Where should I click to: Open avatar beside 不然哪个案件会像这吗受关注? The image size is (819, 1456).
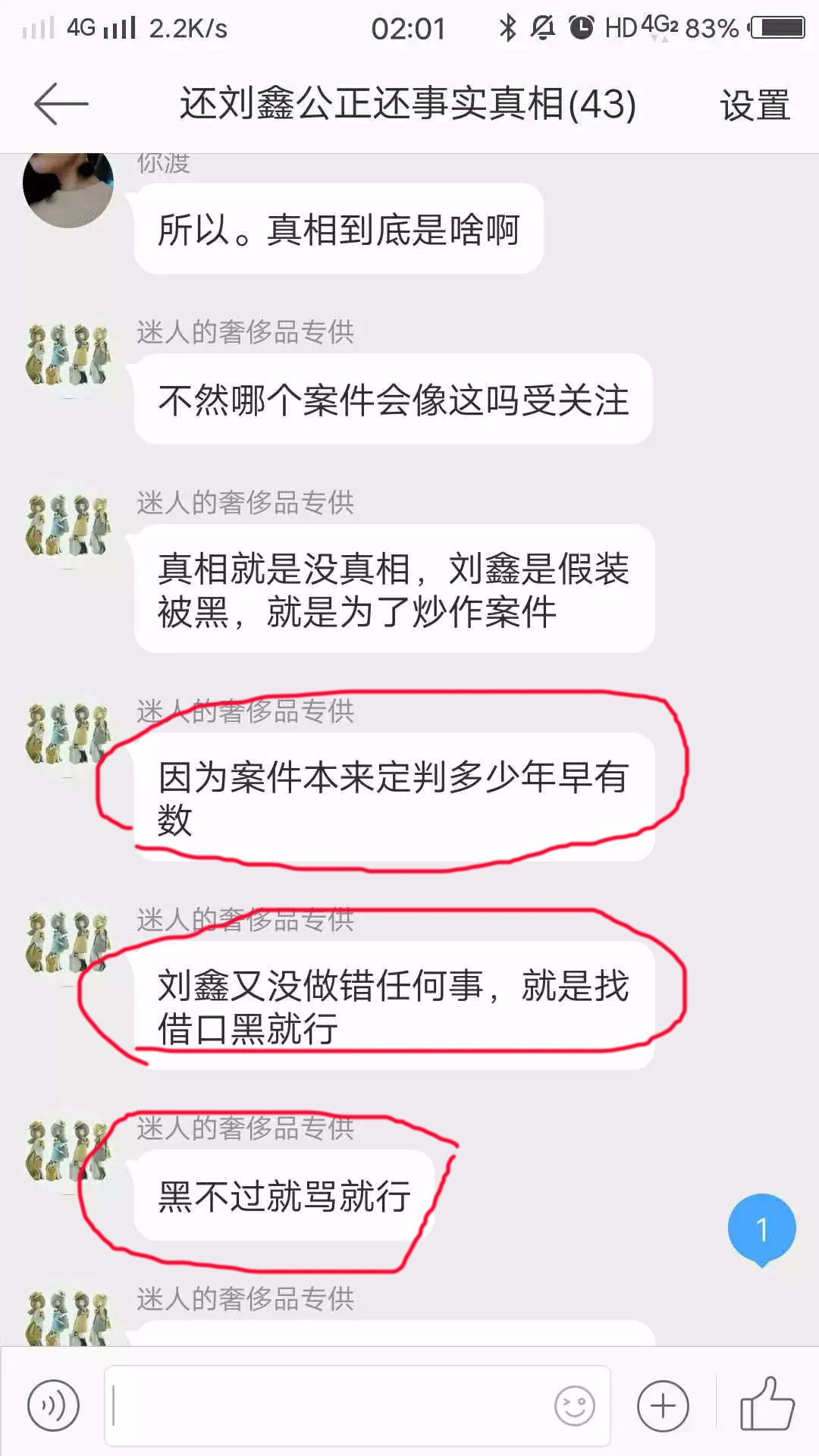(x=68, y=355)
